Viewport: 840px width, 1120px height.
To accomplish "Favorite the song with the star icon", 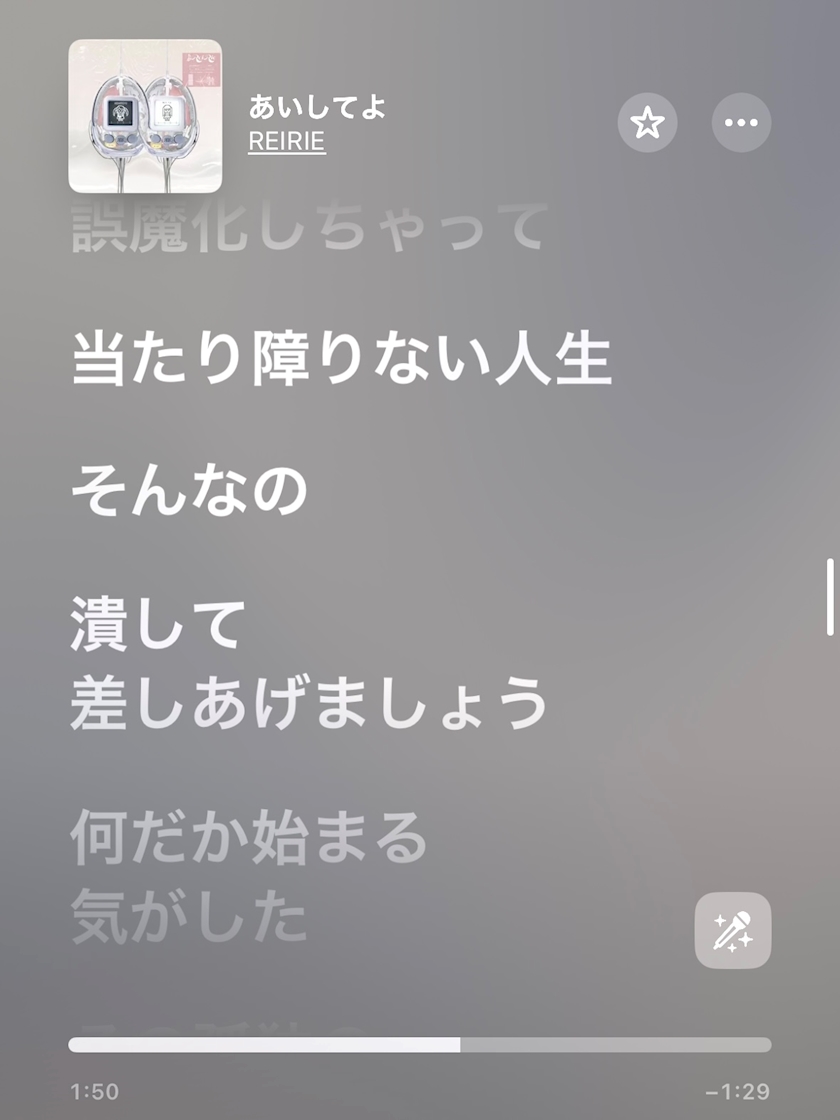I will [648, 123].
